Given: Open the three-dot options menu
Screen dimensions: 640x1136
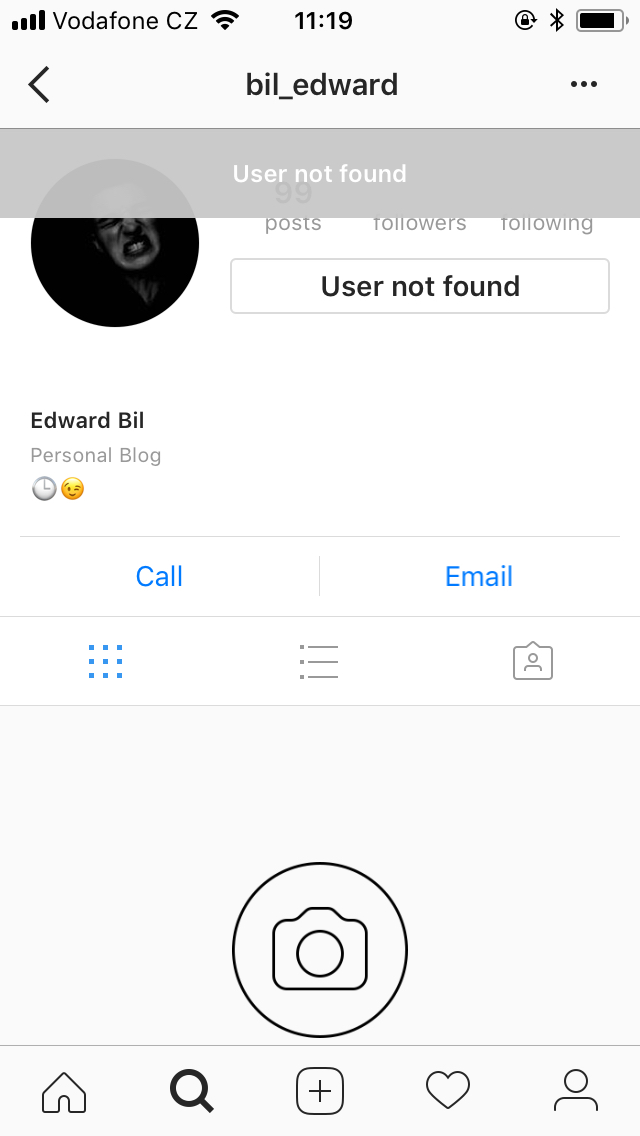Looking at the screenshot, I should (584, 85).
